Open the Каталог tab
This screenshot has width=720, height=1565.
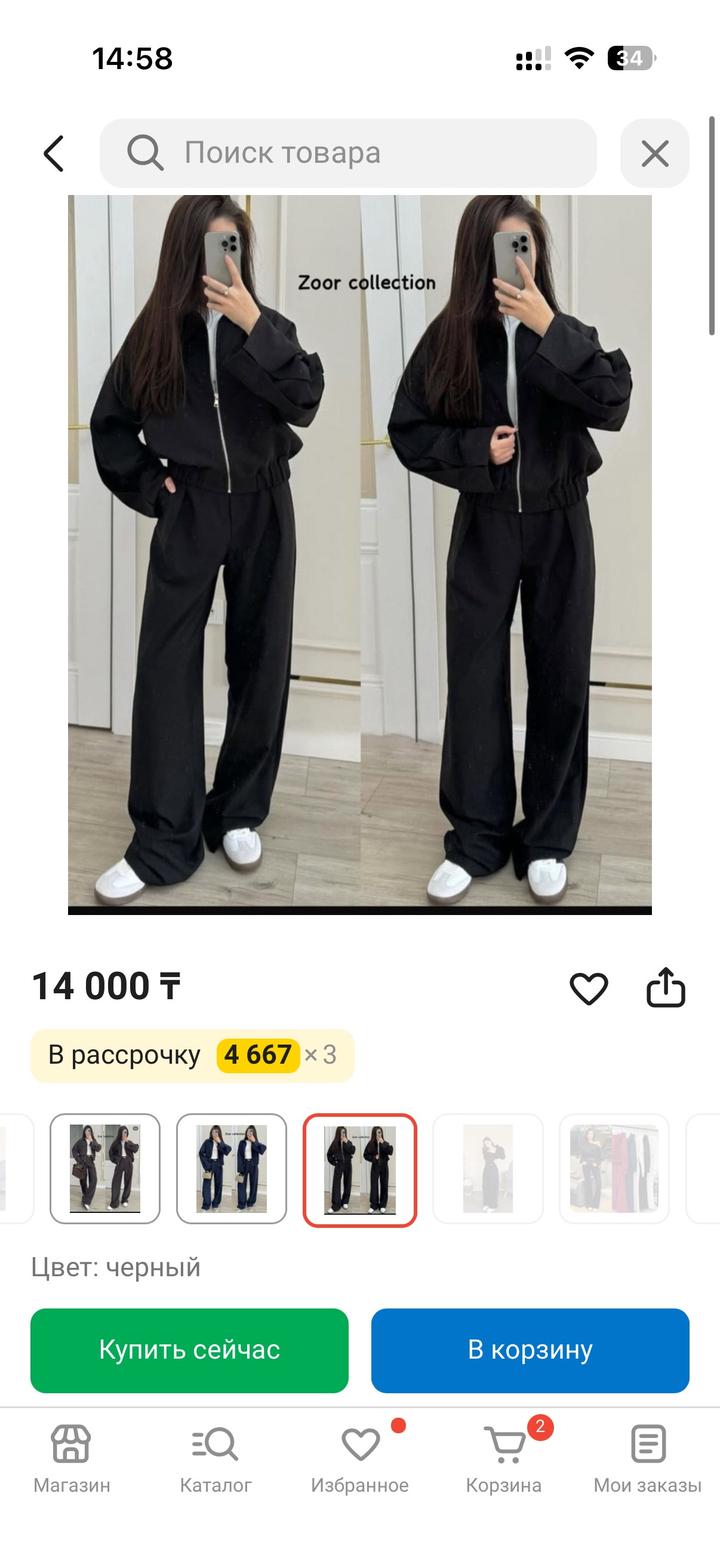click(x=216, y=1459)
